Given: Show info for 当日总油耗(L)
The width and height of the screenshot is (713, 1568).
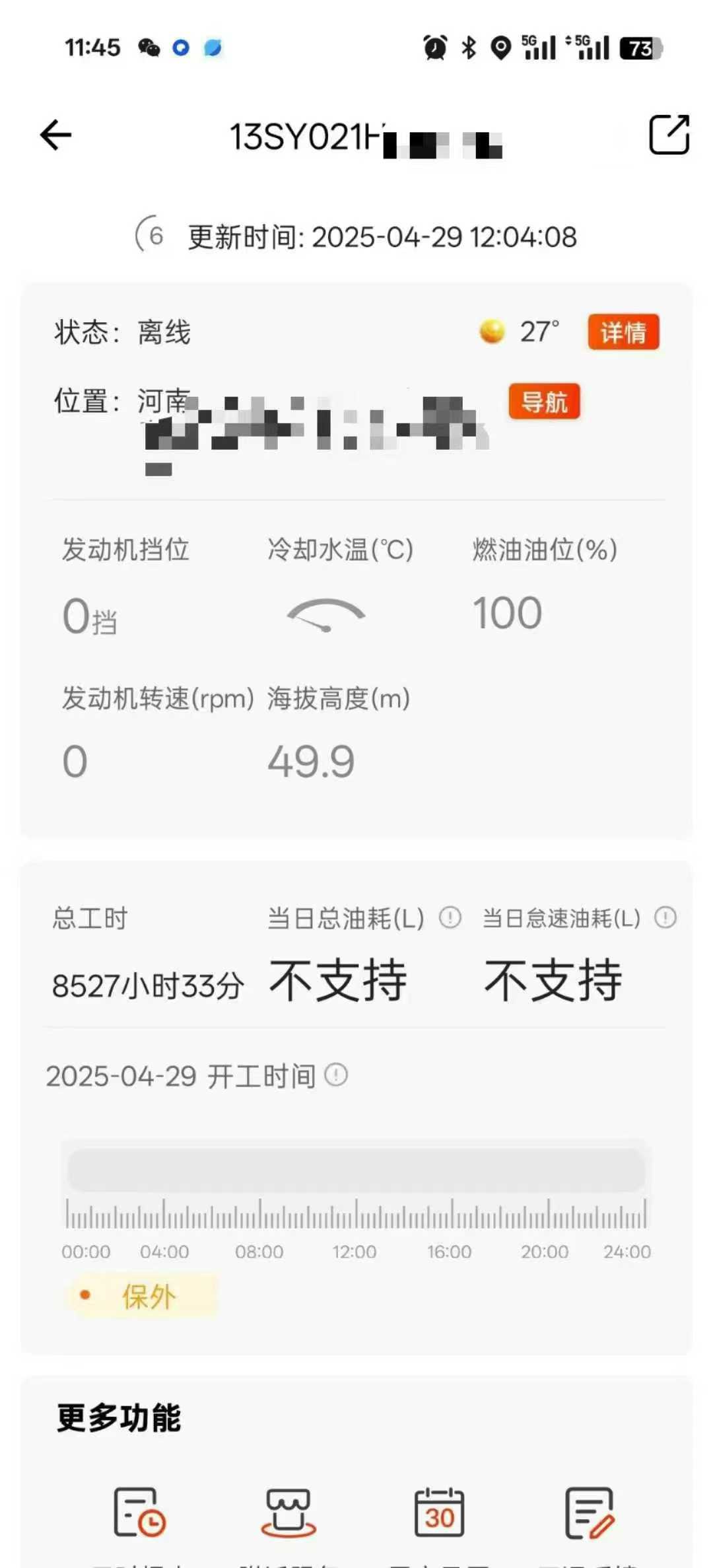Looking at the screenshot, I should (x=450, y=917).
